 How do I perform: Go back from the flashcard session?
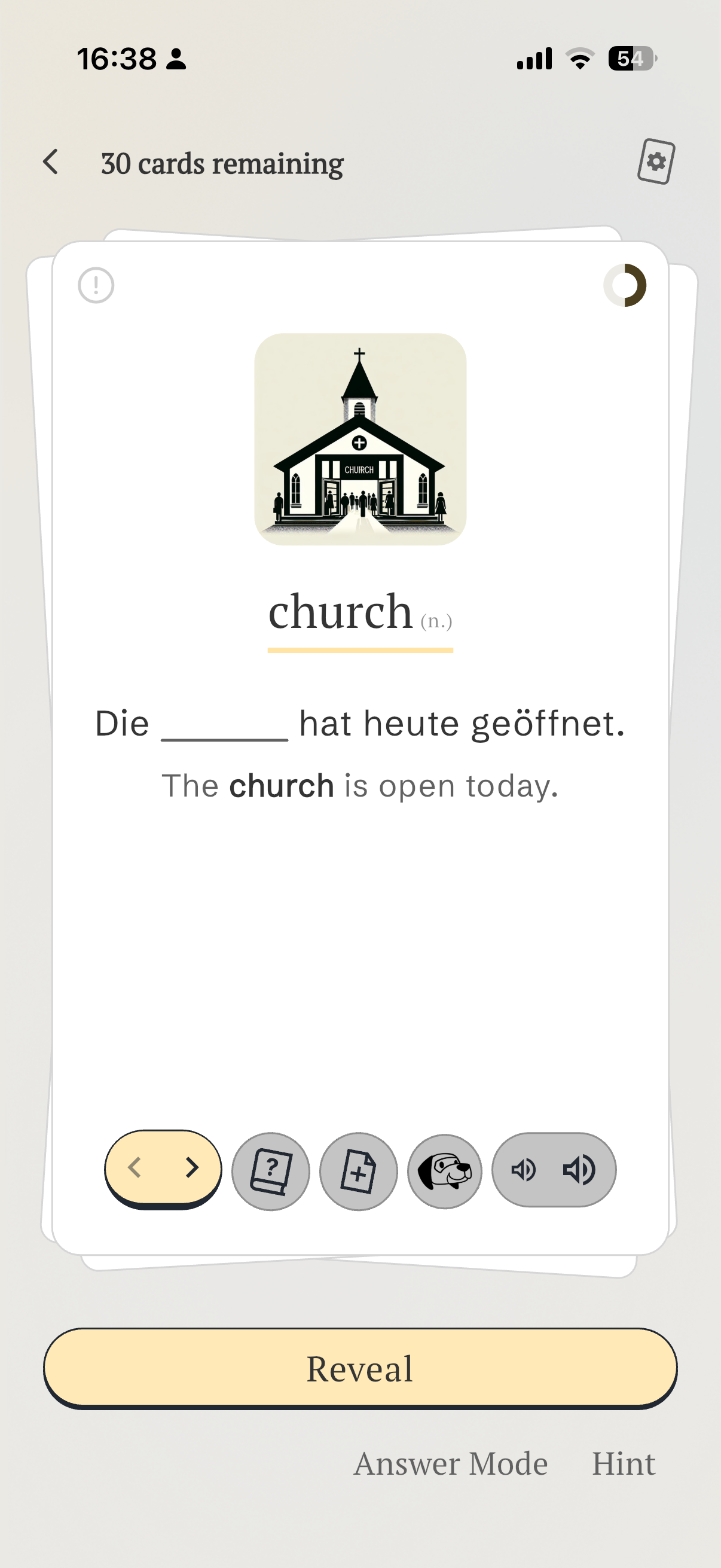click(51, 163)
